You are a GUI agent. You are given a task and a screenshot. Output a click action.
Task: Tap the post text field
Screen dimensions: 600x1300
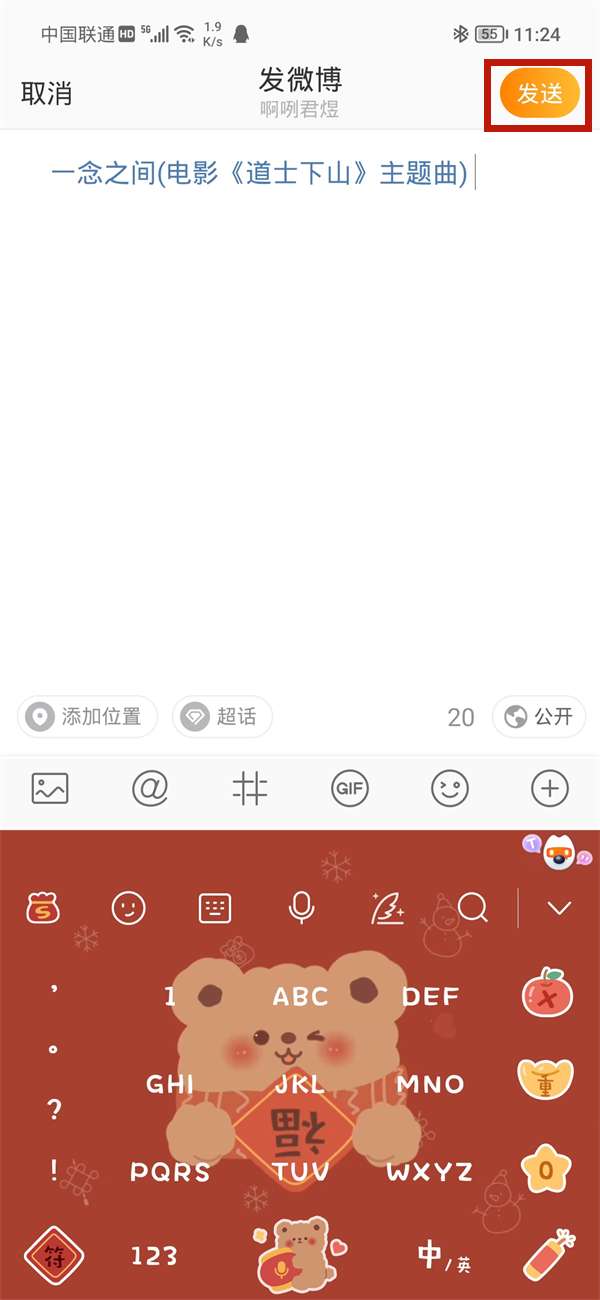(x=300, y=400)
